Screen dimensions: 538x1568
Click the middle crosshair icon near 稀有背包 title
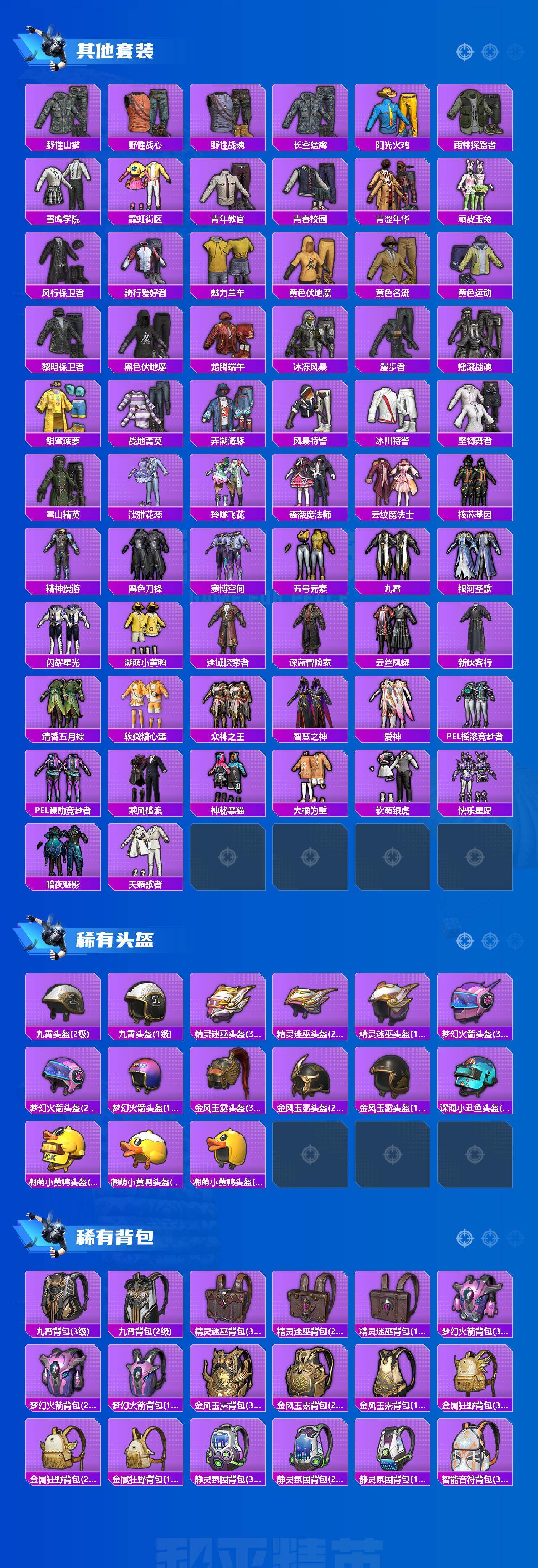[490, 1237]
